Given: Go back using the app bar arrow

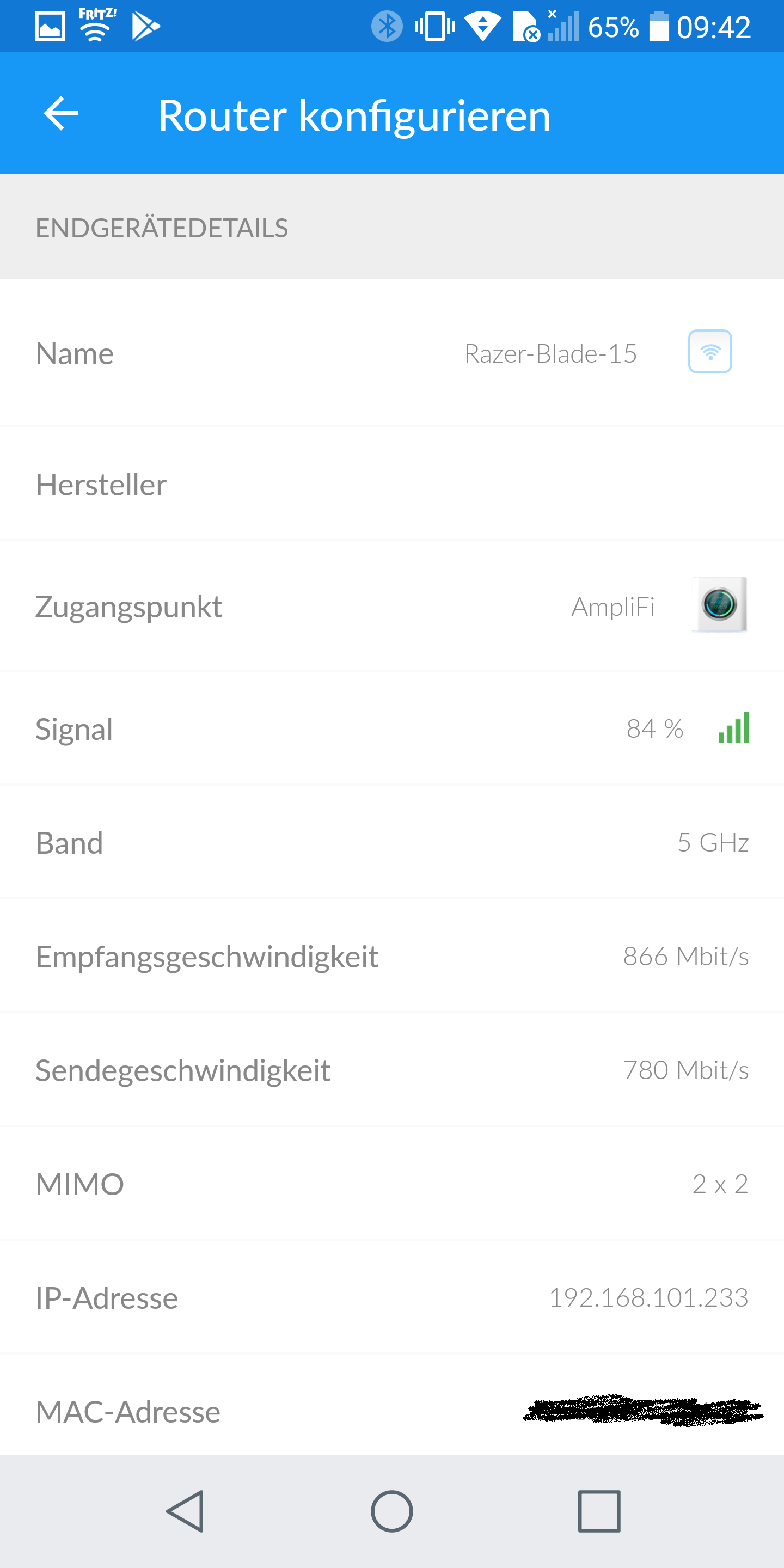Looking at the screenshot, I should point(62,114).
